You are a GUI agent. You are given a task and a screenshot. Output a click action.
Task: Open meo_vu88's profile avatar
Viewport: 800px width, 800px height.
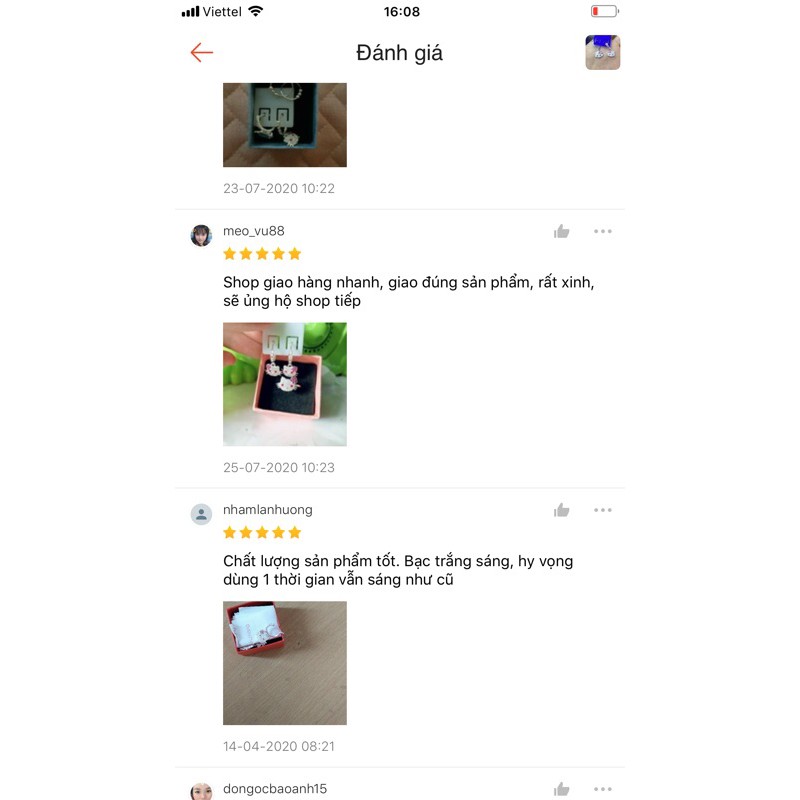pyautogui.click(x=201, y=235)
